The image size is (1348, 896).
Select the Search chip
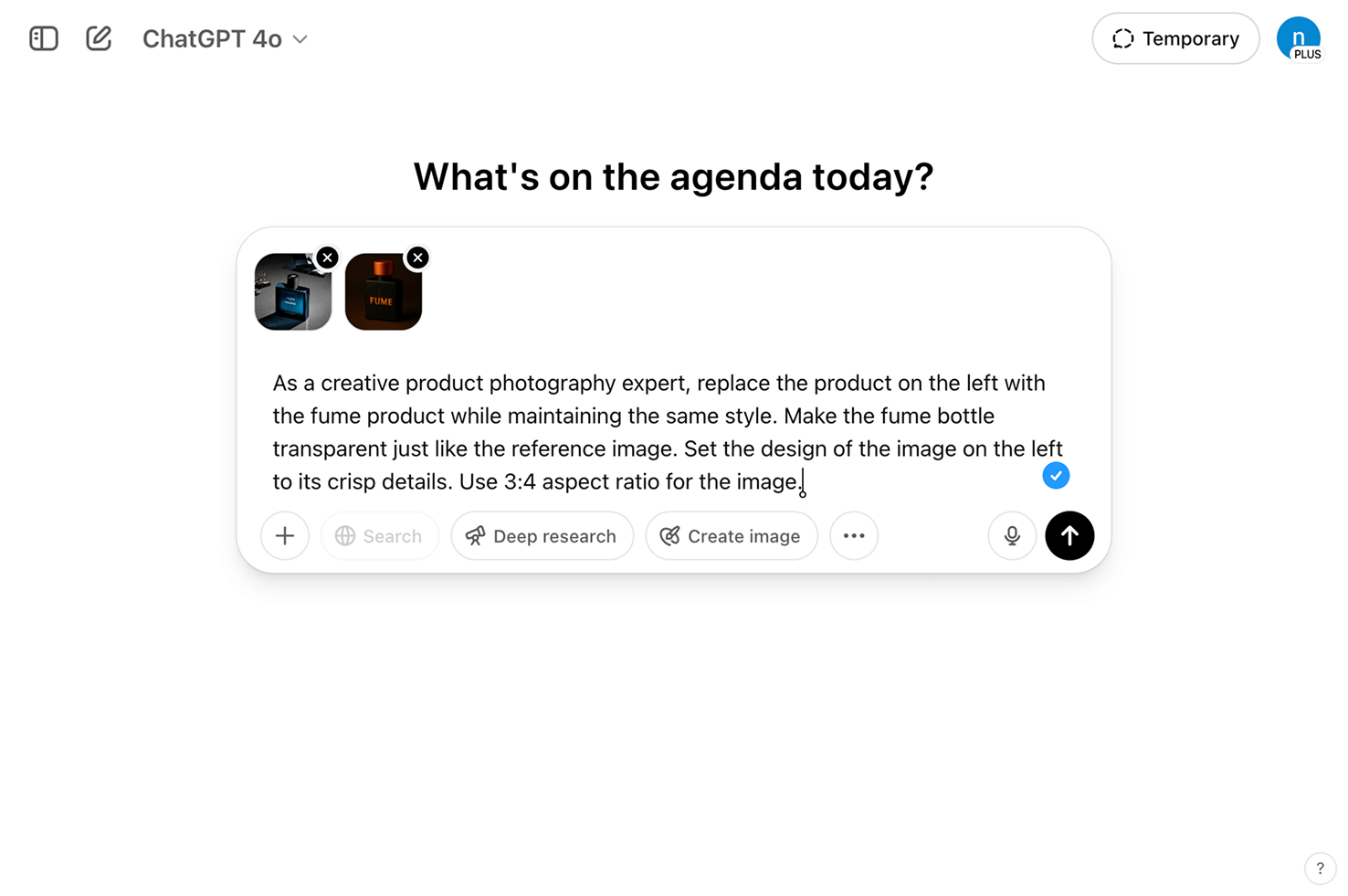[x=379, y=536]
